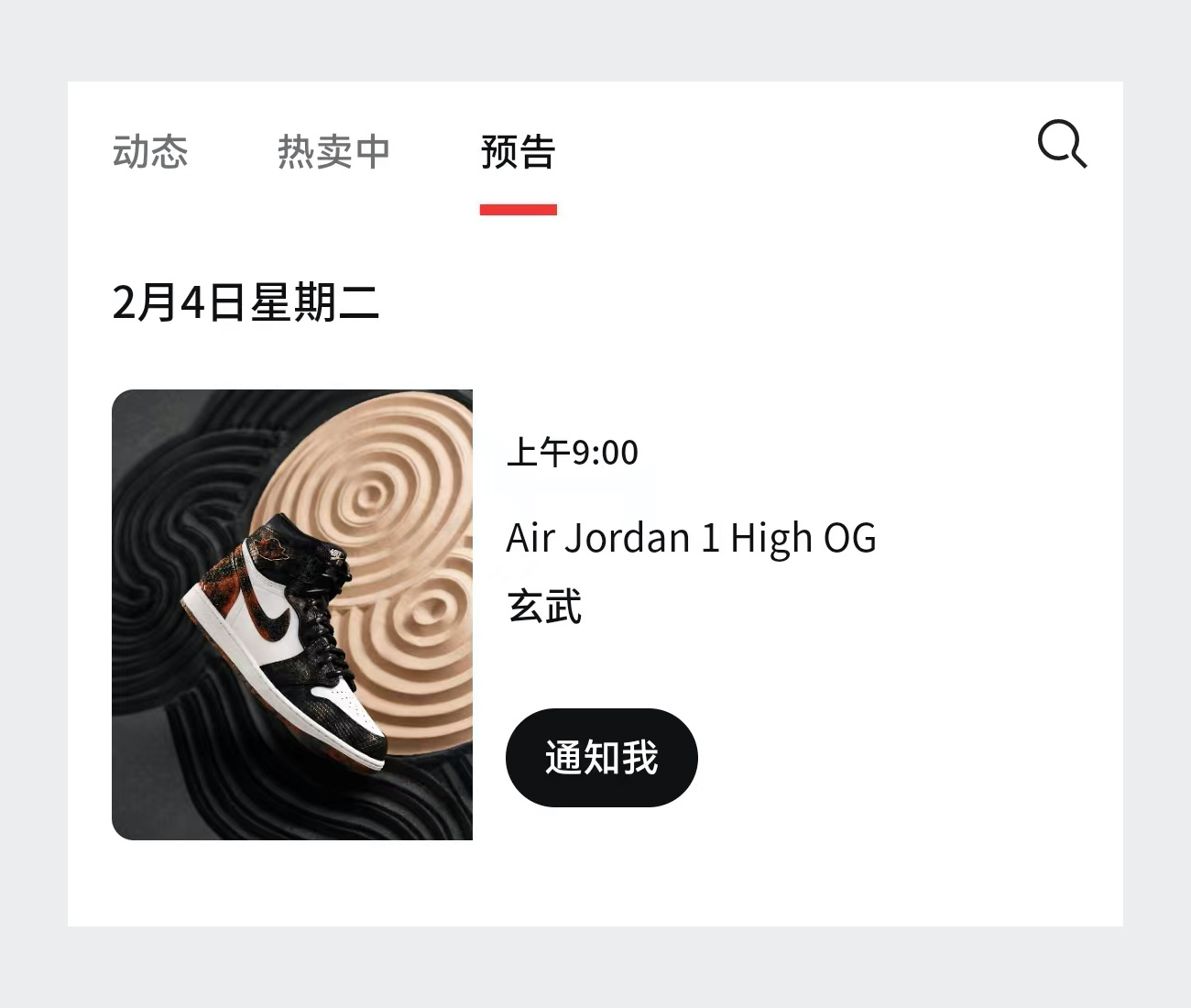Viewport: 1191px width, 1008px height.
Task: Switch to the 动态 tab
Action: point(150,152)
